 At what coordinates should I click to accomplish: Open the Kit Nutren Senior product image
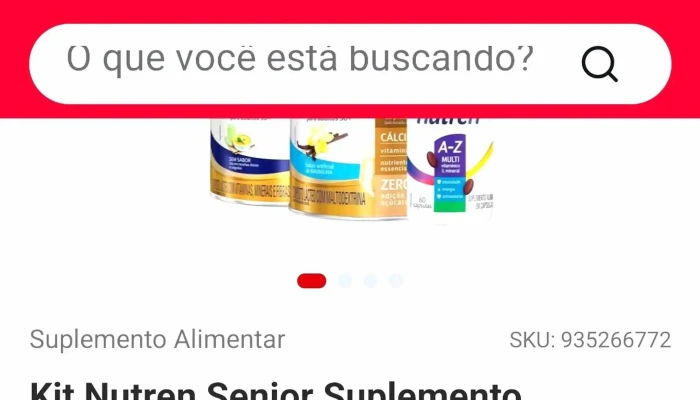coord(350,170)
